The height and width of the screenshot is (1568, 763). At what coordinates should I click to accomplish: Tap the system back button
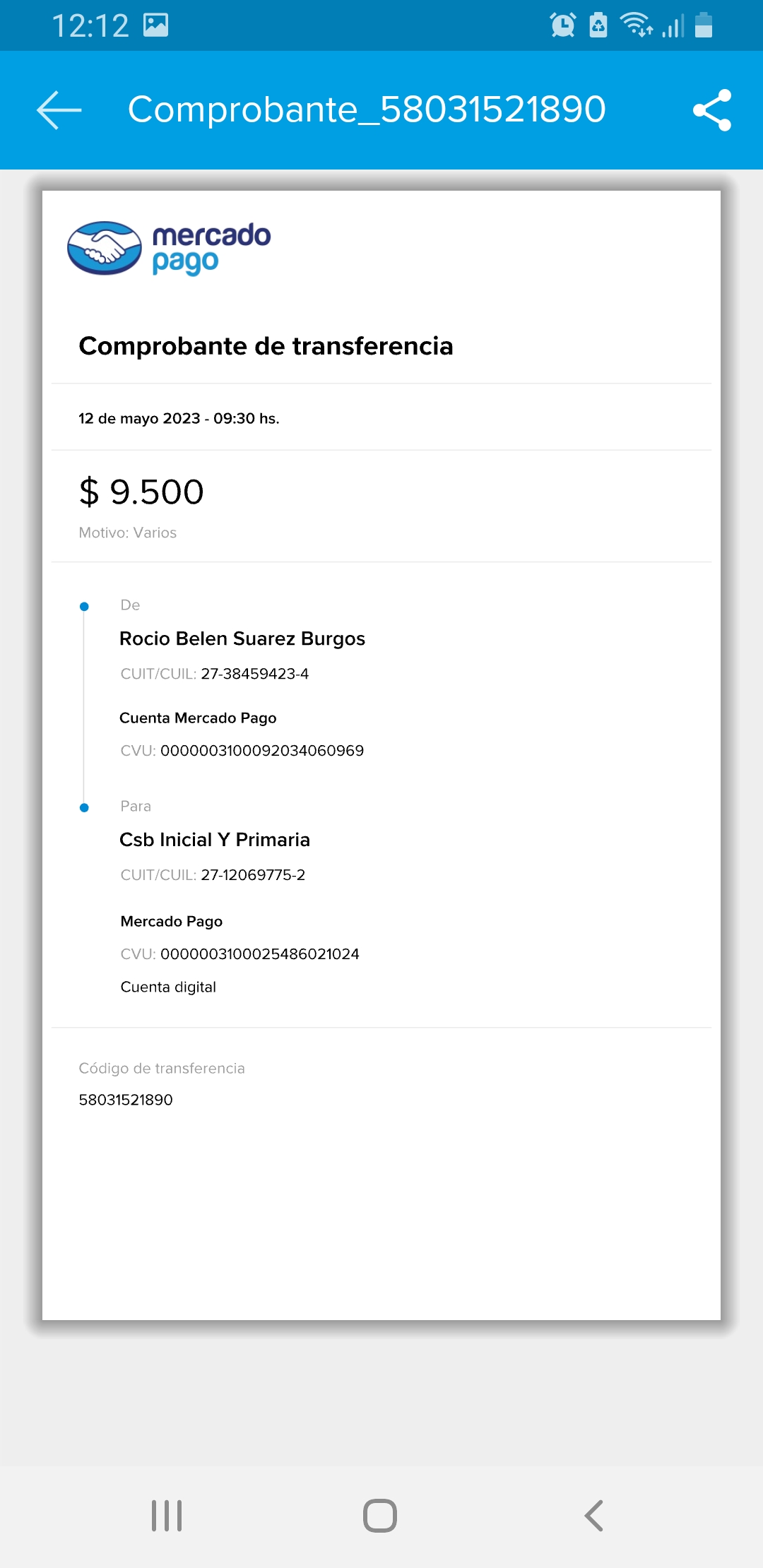594,1516
